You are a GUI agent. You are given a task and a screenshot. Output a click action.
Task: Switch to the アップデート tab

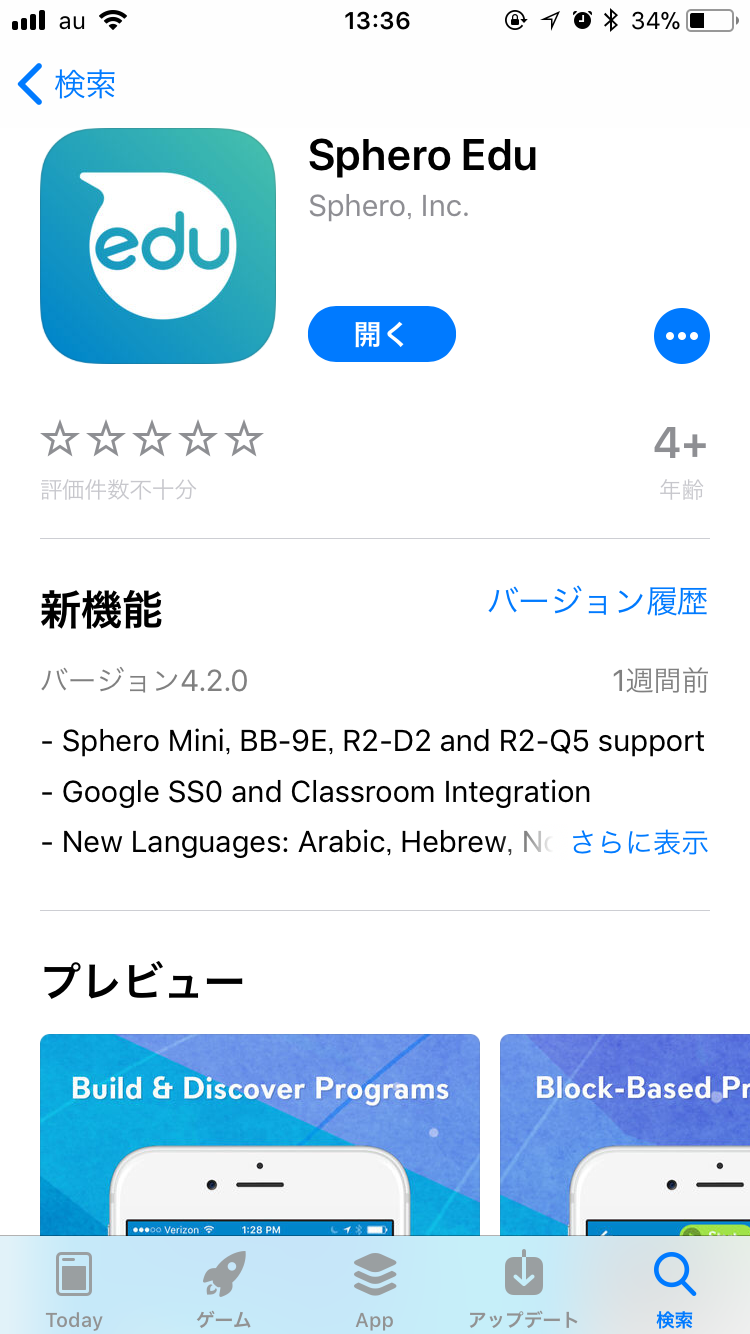[523, 1288]
